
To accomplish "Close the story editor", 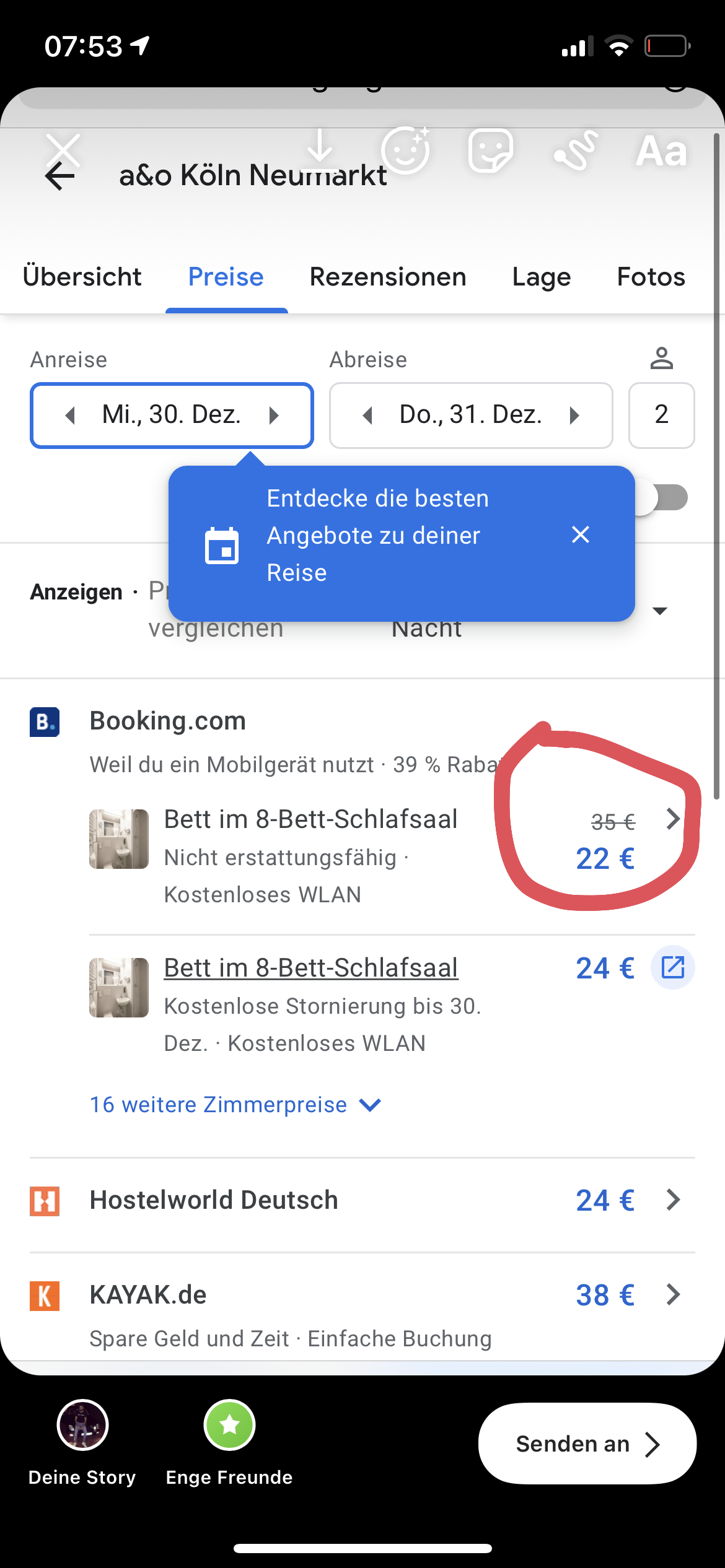I will coord(64,150).
